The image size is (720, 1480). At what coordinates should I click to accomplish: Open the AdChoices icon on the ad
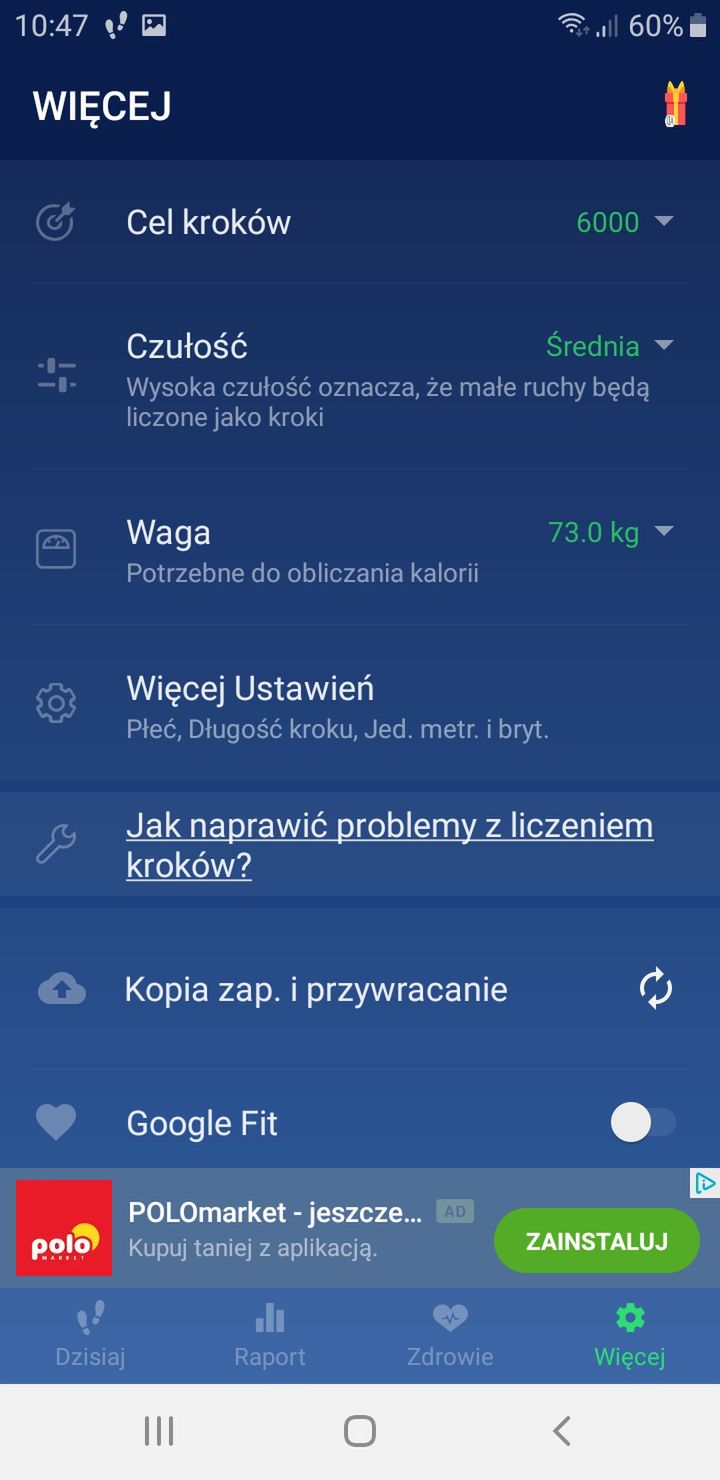[x=705, y=1184]
